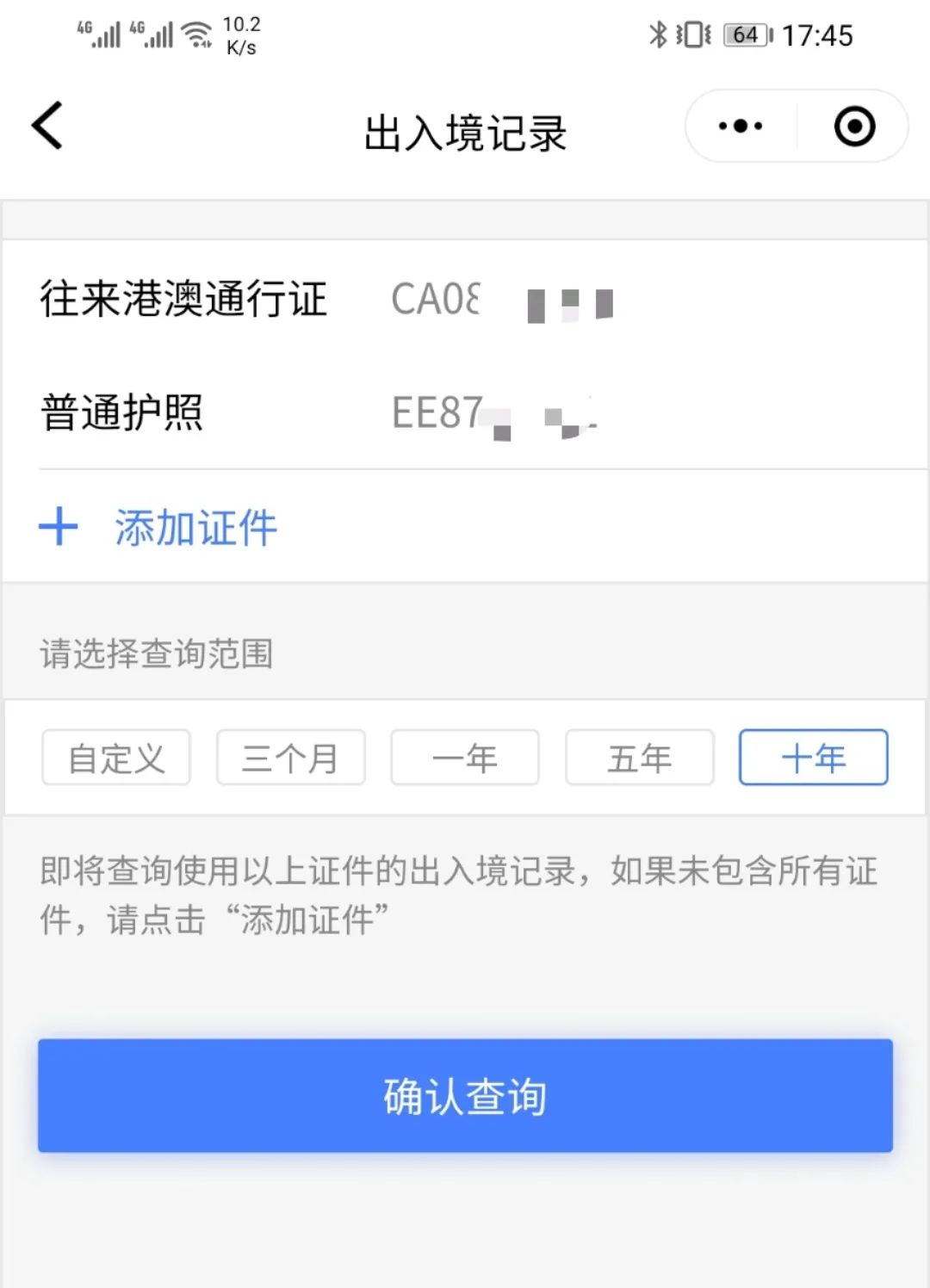Set query range to 一年
Screen dimensions: 930x1288
[465, 758]
